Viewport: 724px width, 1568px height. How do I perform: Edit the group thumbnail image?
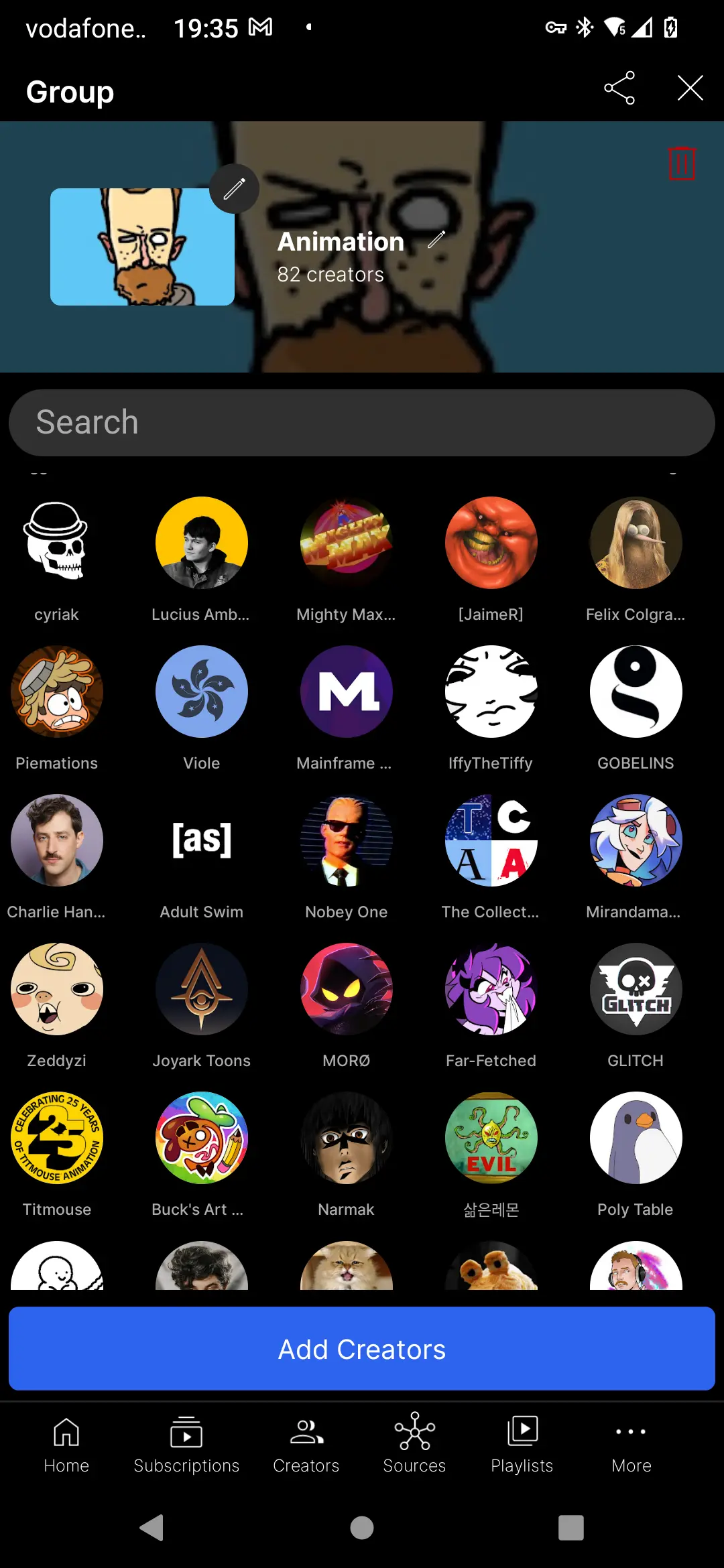point(234,189)
